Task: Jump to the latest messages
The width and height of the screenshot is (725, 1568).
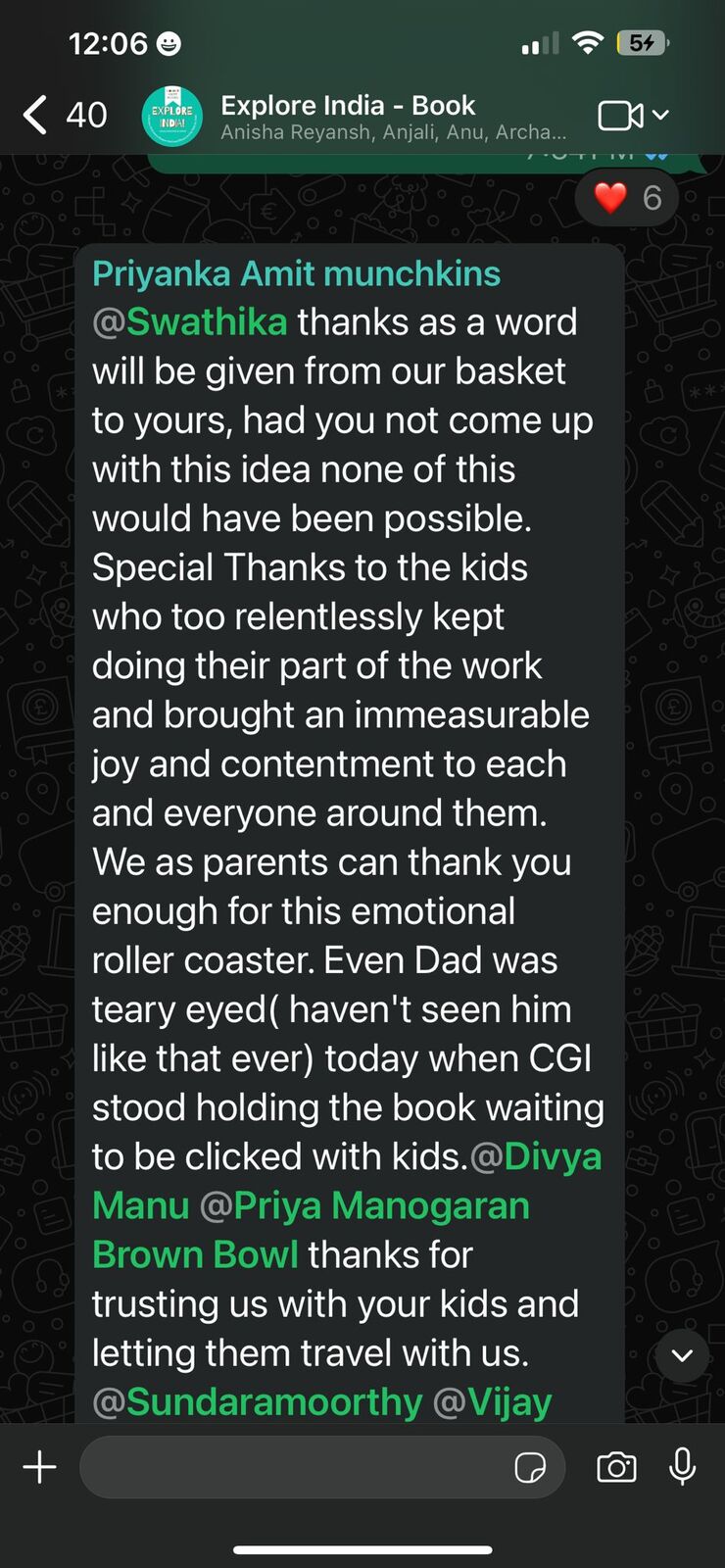Action: click(682, 1355)
